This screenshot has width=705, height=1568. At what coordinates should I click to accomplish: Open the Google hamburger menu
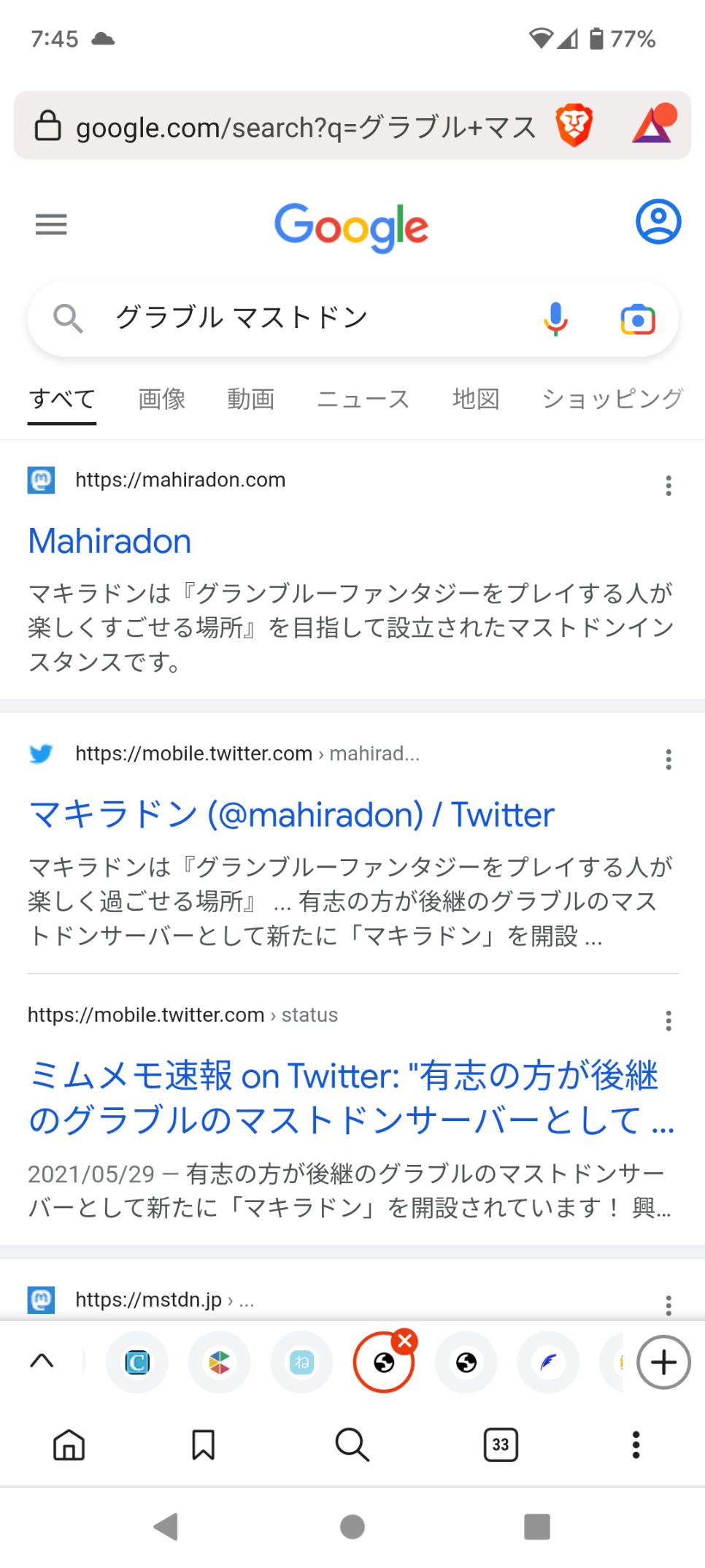point(51,224)
